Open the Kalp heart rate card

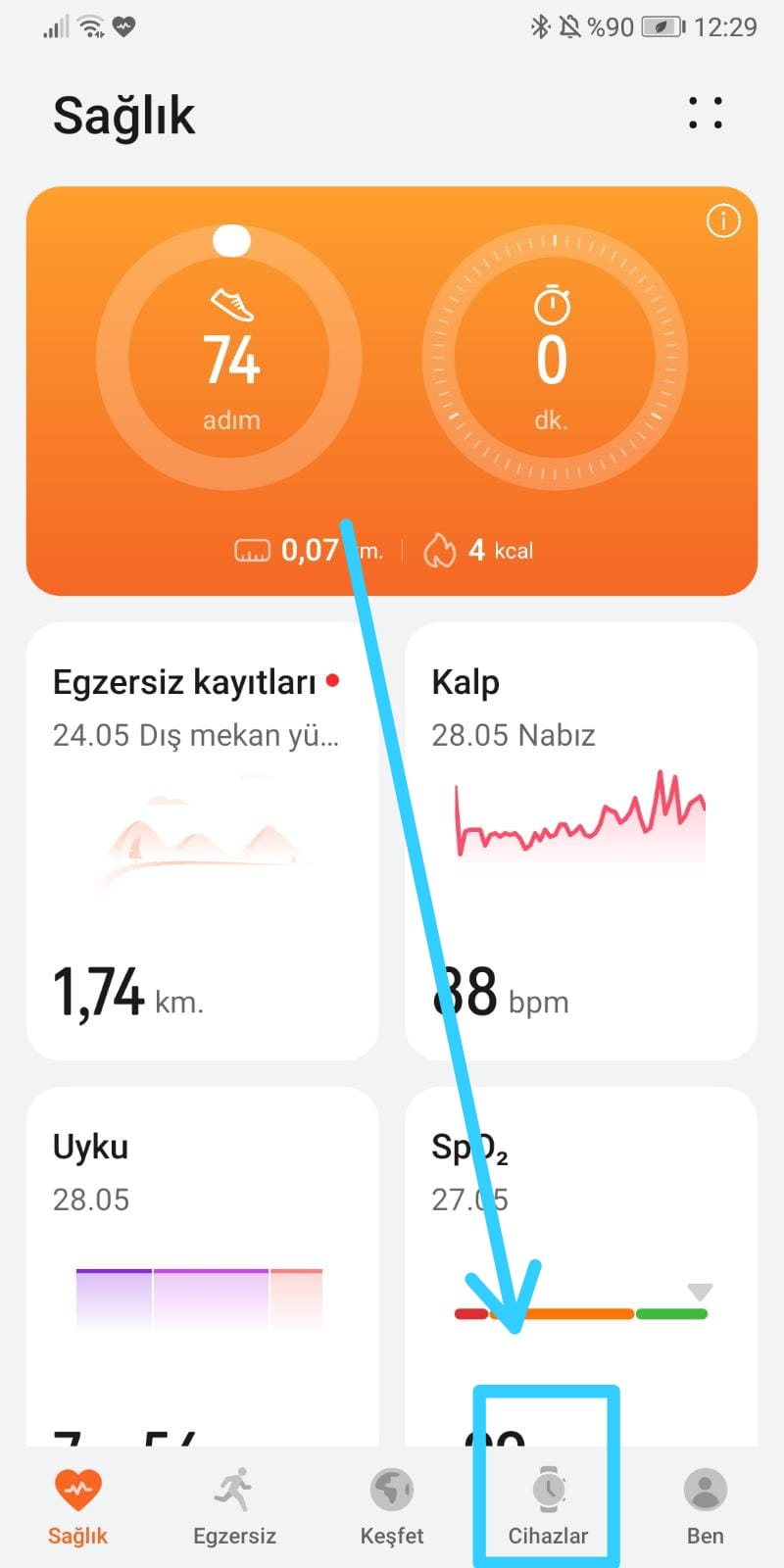coord(581,841)
